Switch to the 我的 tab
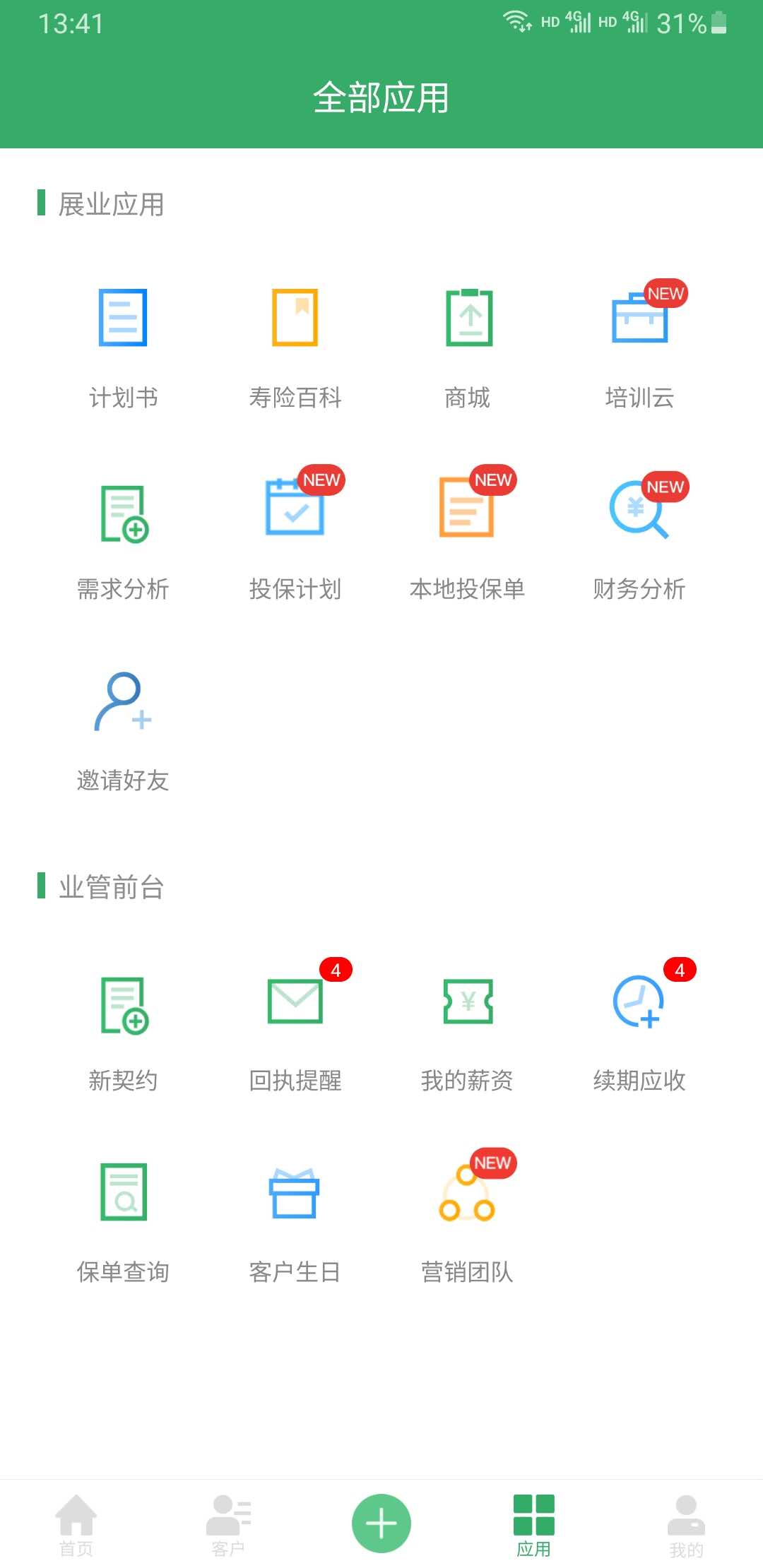This screenshot has width=763, height=1568. pyautogui.click(x=686, y=1524)
